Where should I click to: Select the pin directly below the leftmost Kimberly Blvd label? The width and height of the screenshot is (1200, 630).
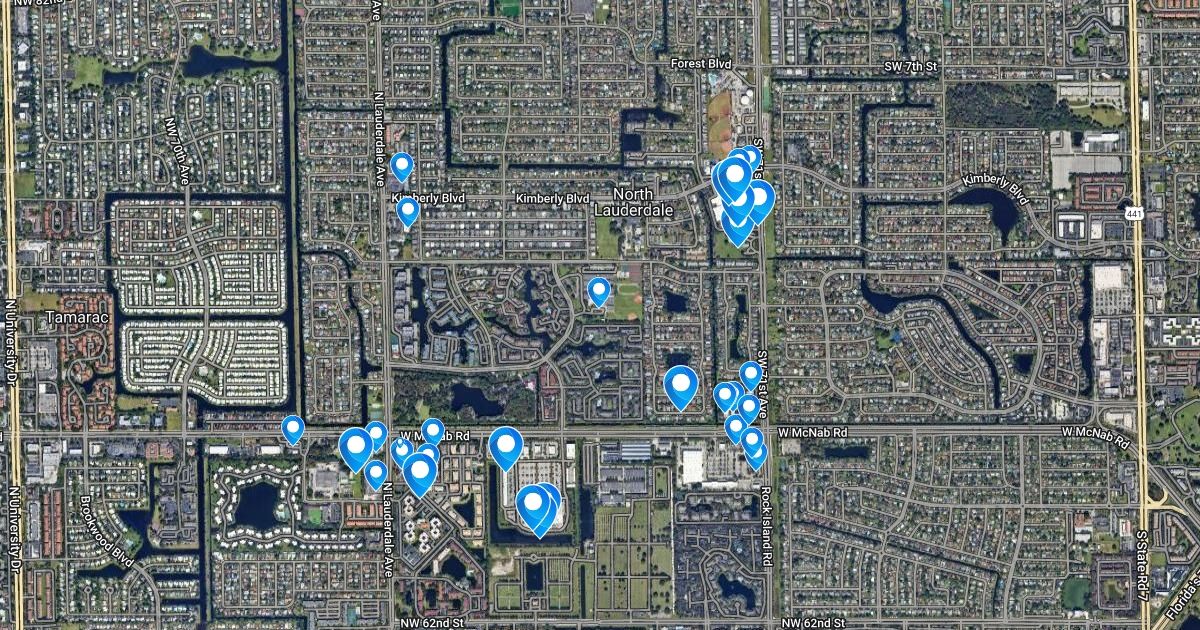[407, 211]
